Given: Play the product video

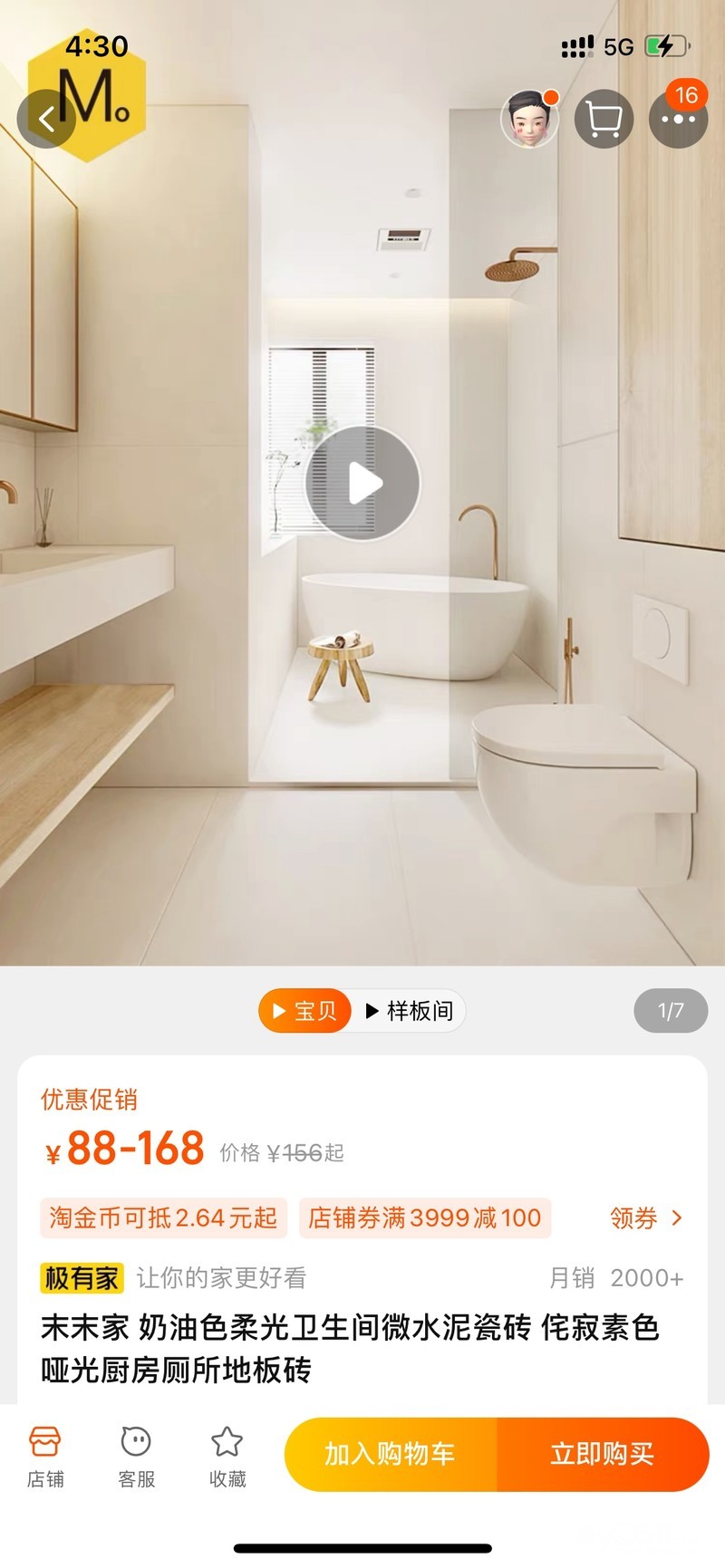Looking at the screenshot, I should [x=362, y=483].
